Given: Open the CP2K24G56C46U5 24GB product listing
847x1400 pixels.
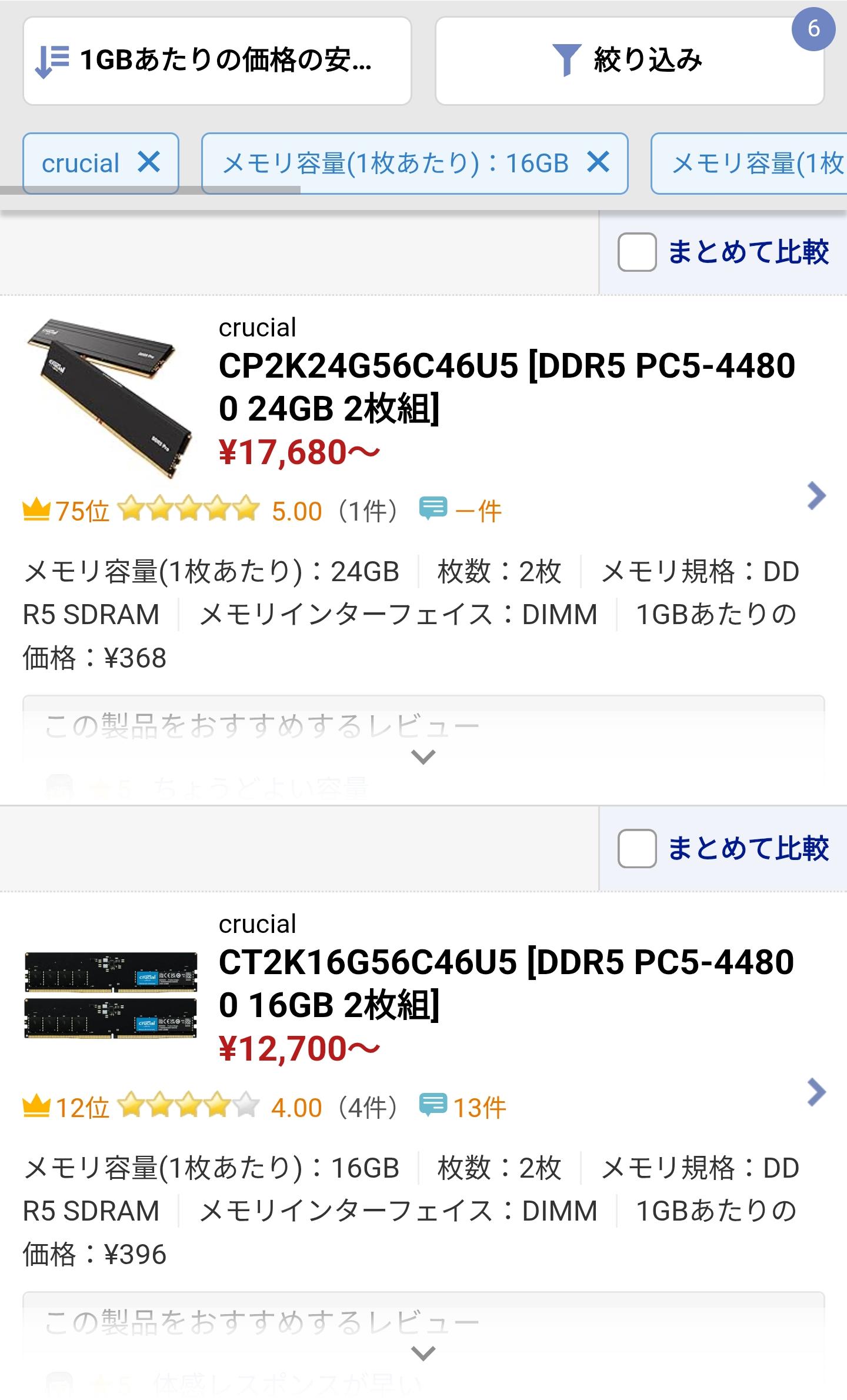Looking at the screenshot, I should pos(506,386).
